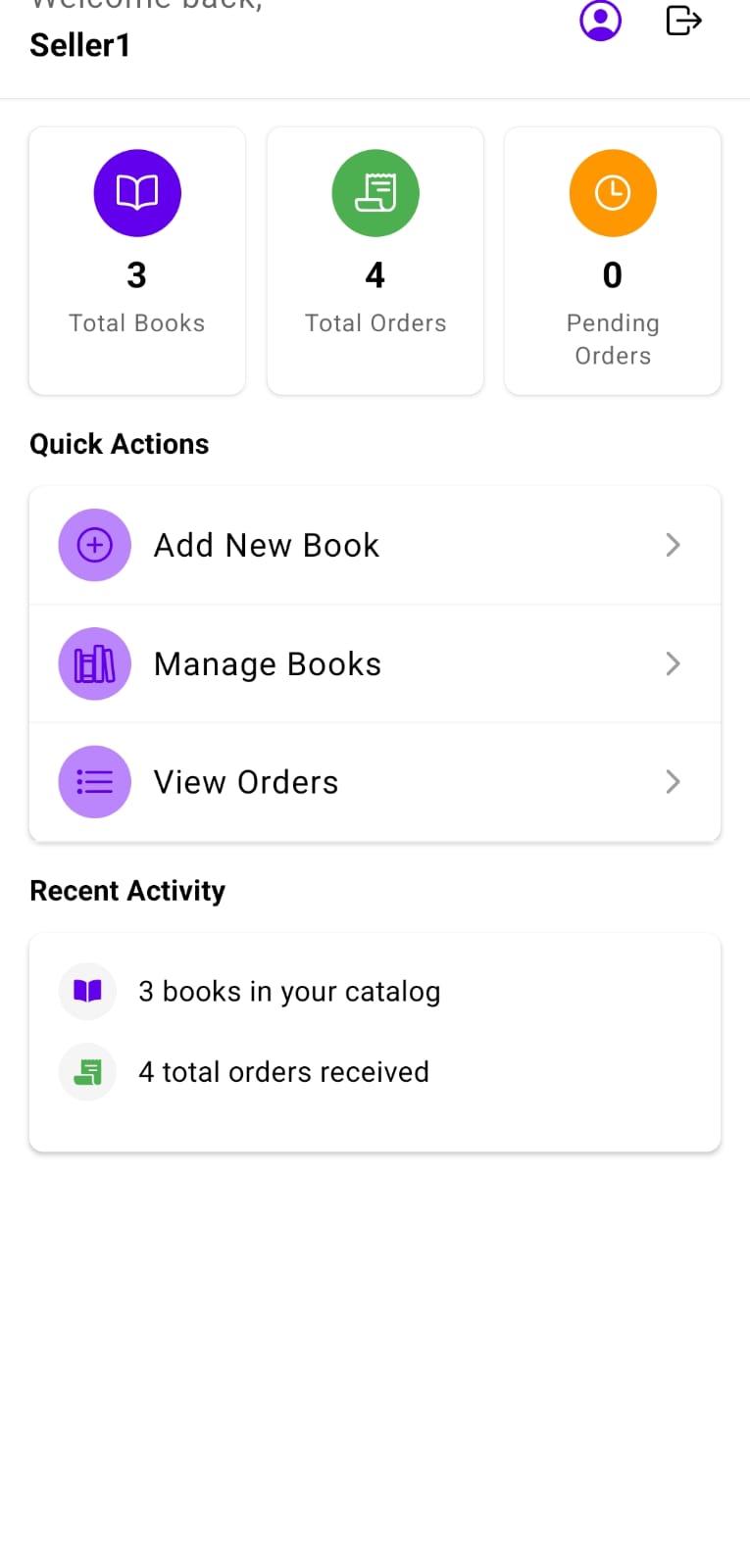Select View Orders
Screen dimensions: 750x1568
coord(375,782)
